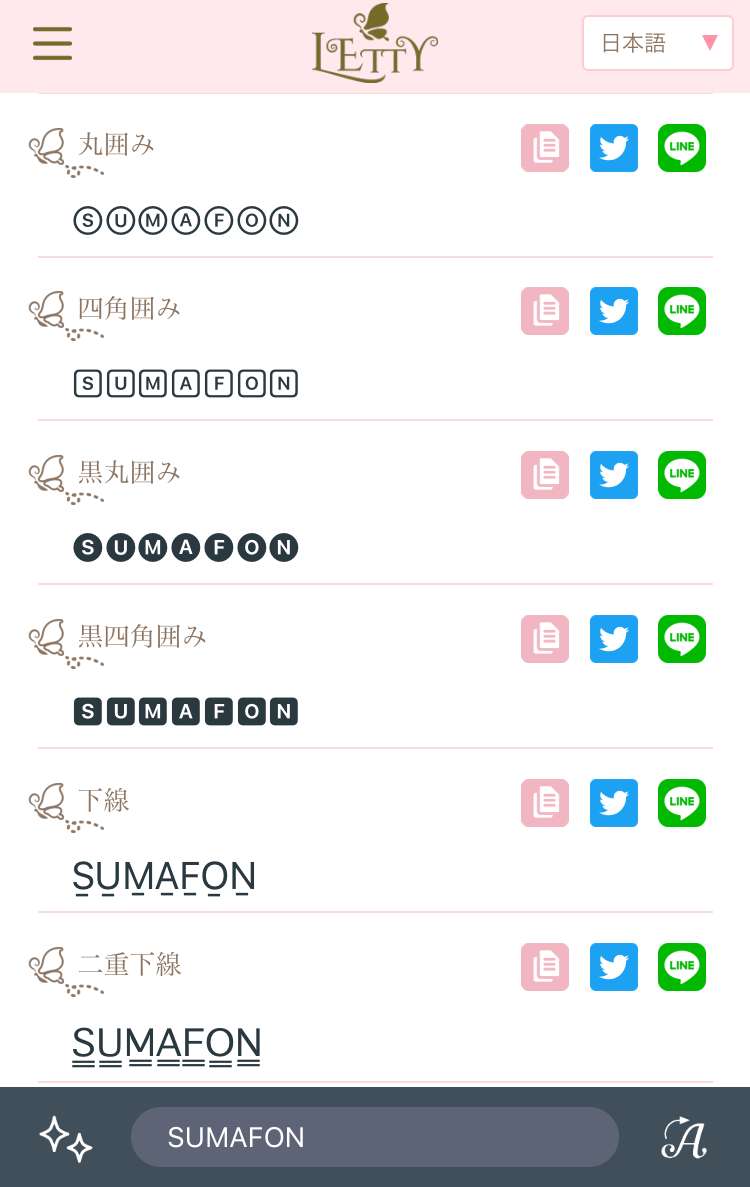Copy the 二重下線 styled text

545,967
